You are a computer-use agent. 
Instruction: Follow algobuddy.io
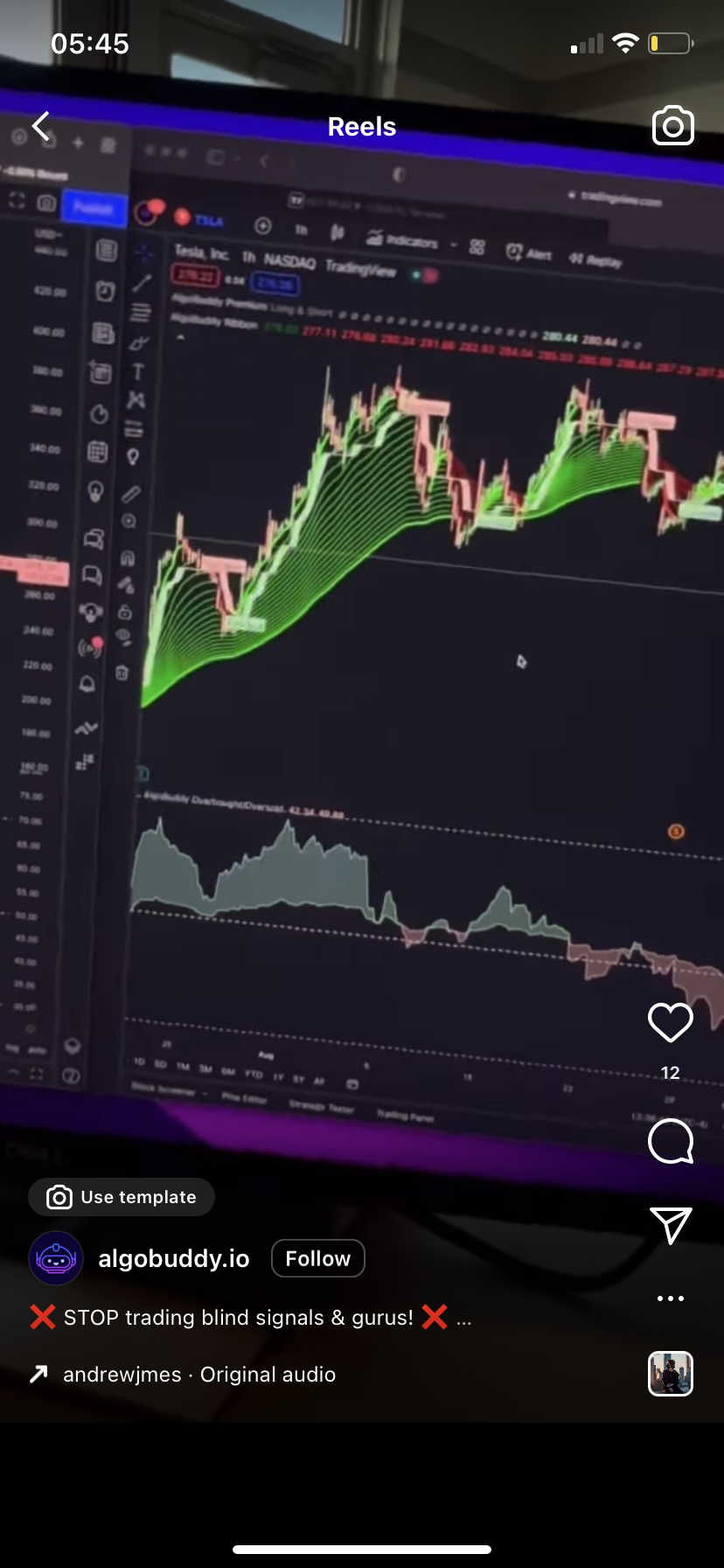317,1258
